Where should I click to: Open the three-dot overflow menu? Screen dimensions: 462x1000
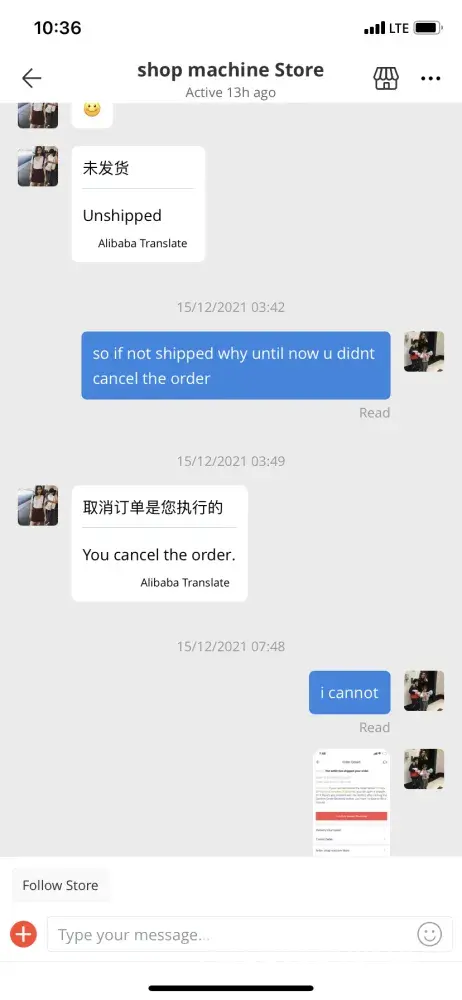(x=431, y=78)
